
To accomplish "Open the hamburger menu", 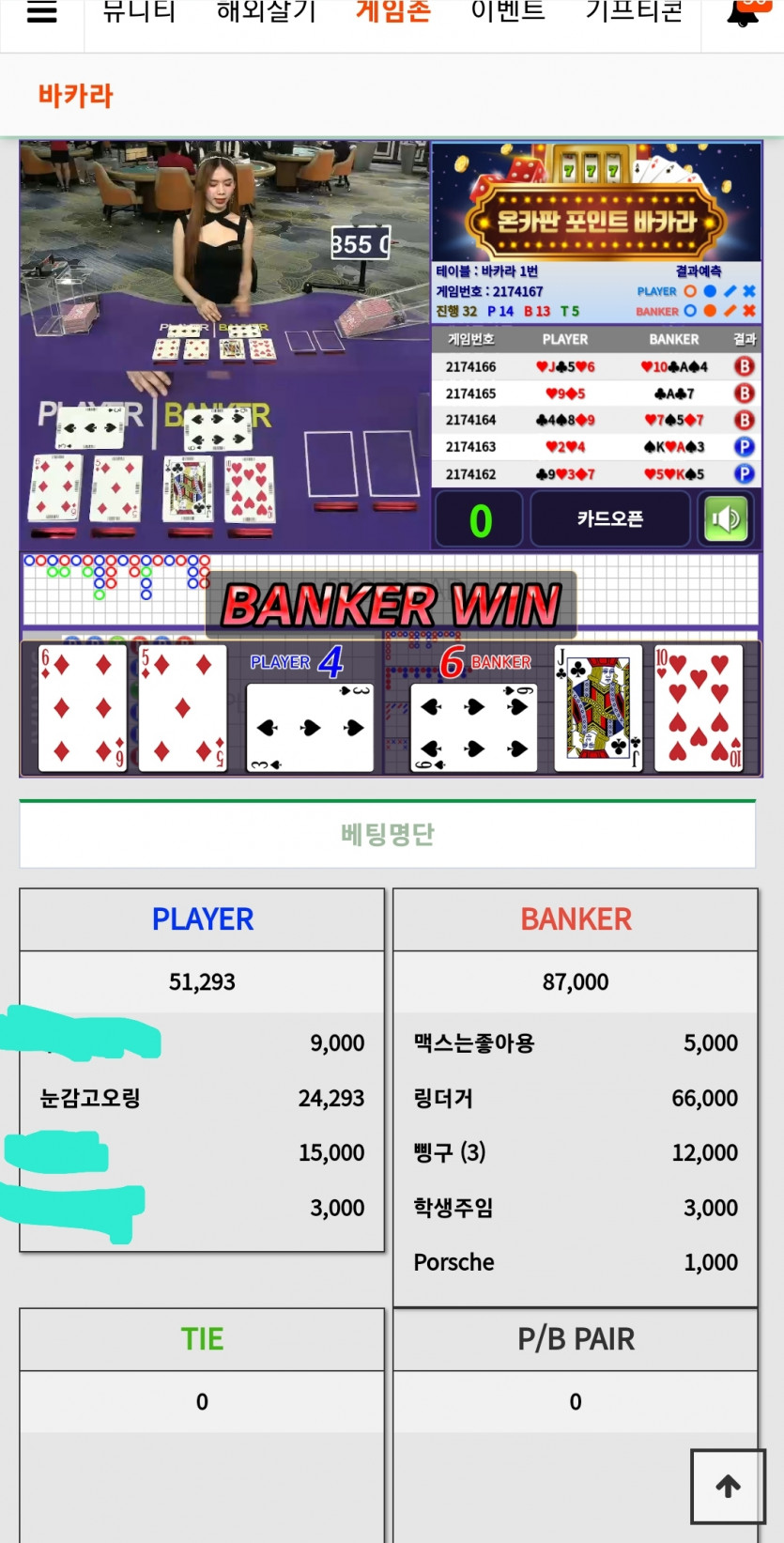I will click(x=42, y=13).
